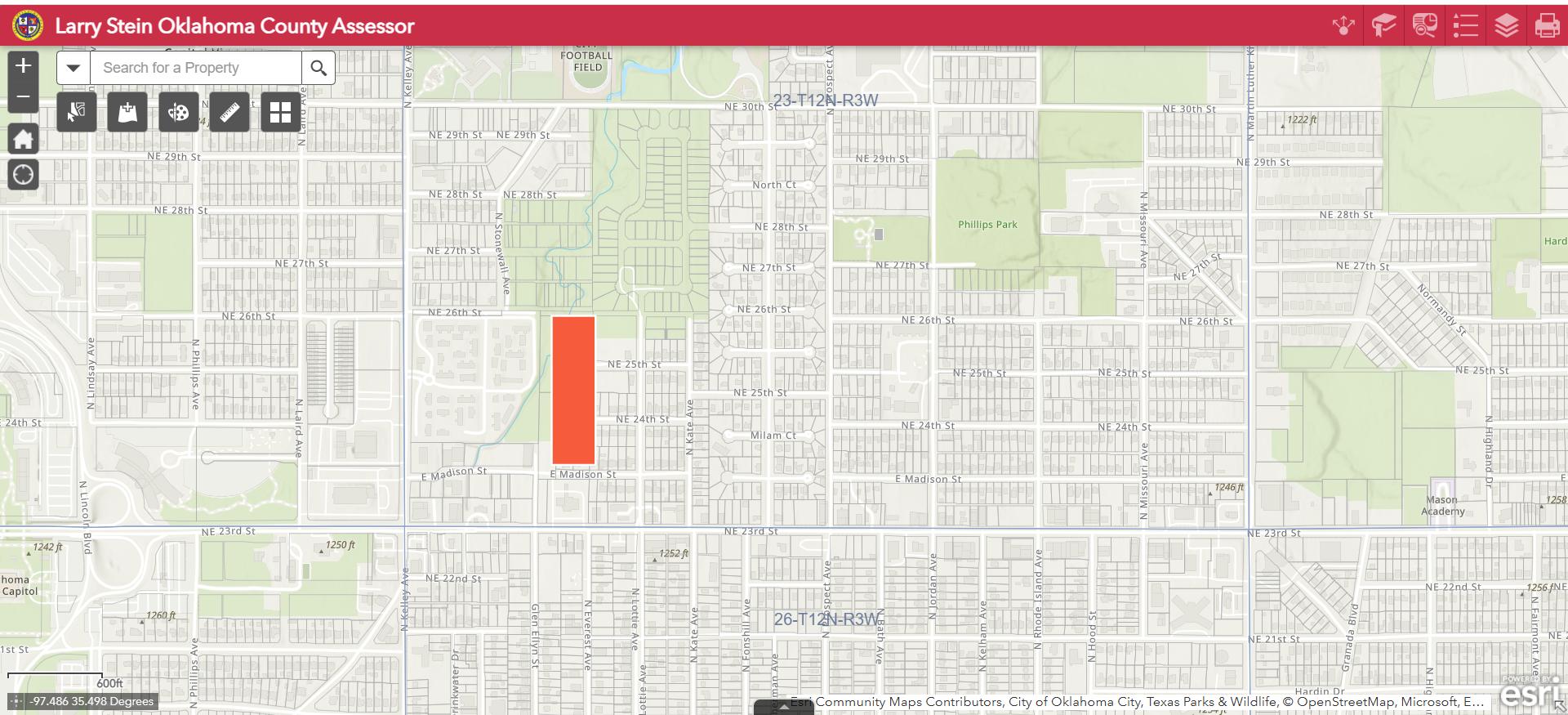The image size is (1568, 715).
Task: Find my current location on the map
Action: coord(23,174)
